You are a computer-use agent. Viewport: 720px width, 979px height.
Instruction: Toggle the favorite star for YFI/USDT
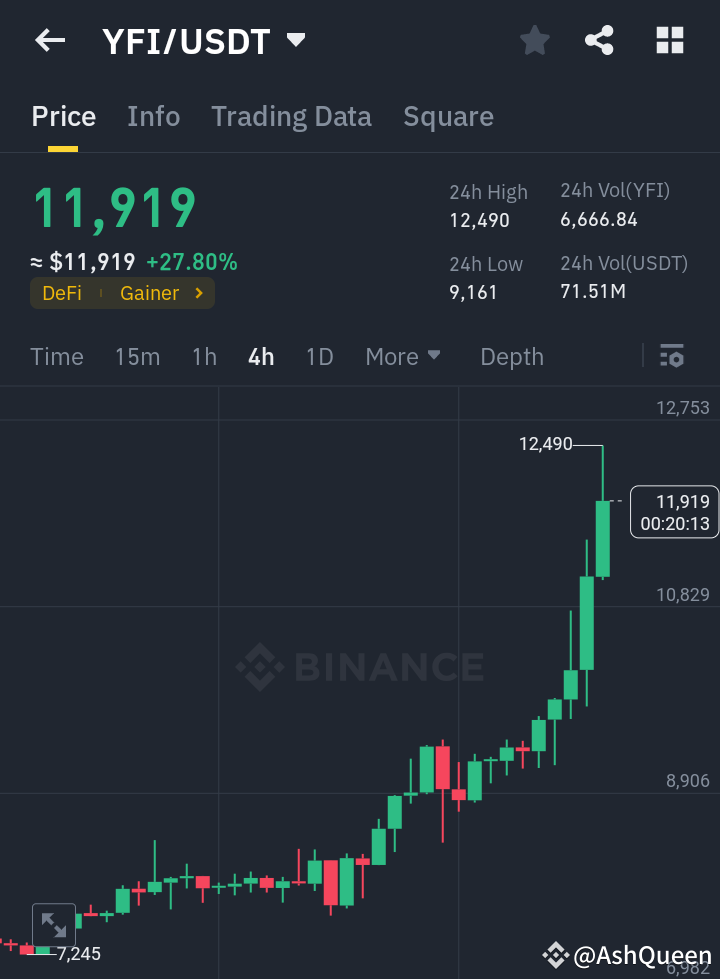click(x=534, y=40)
